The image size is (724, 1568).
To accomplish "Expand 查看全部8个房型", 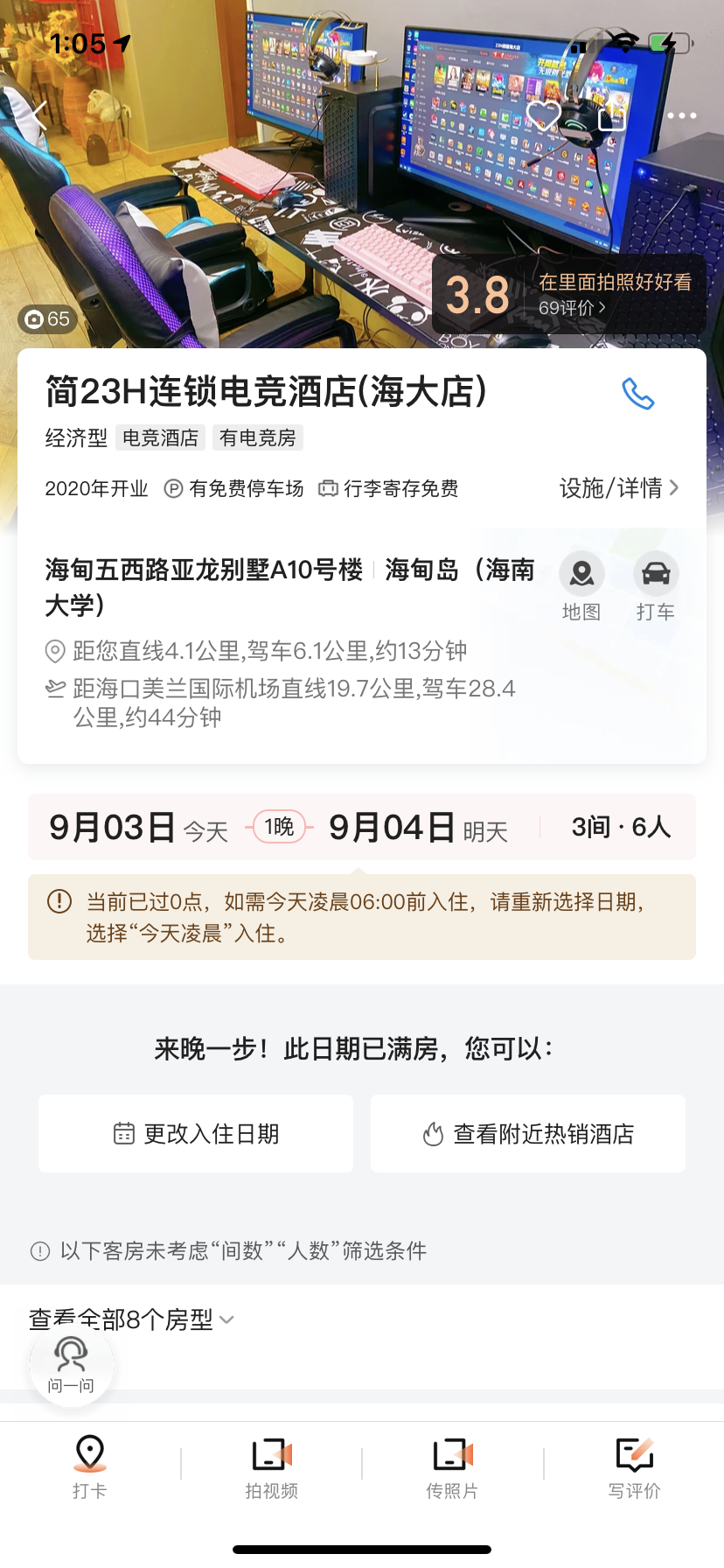I will (x=131, y=1319).
